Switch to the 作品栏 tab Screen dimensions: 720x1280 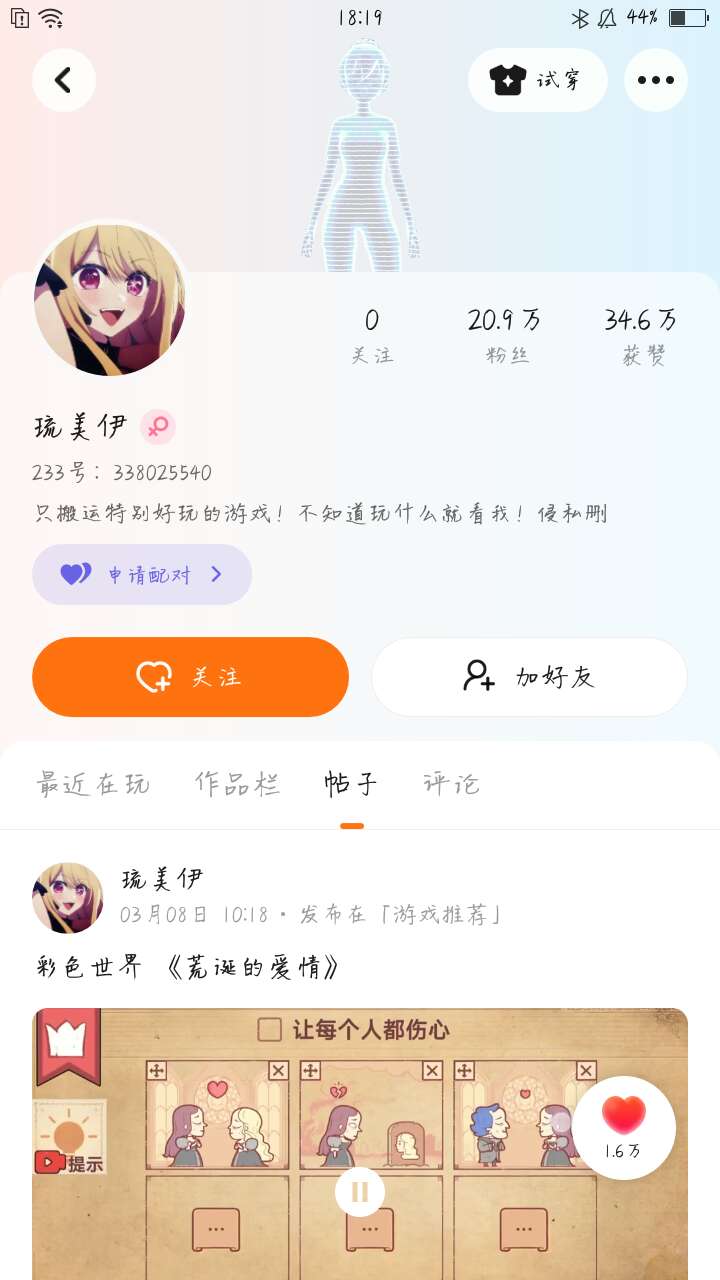point(237,784)
